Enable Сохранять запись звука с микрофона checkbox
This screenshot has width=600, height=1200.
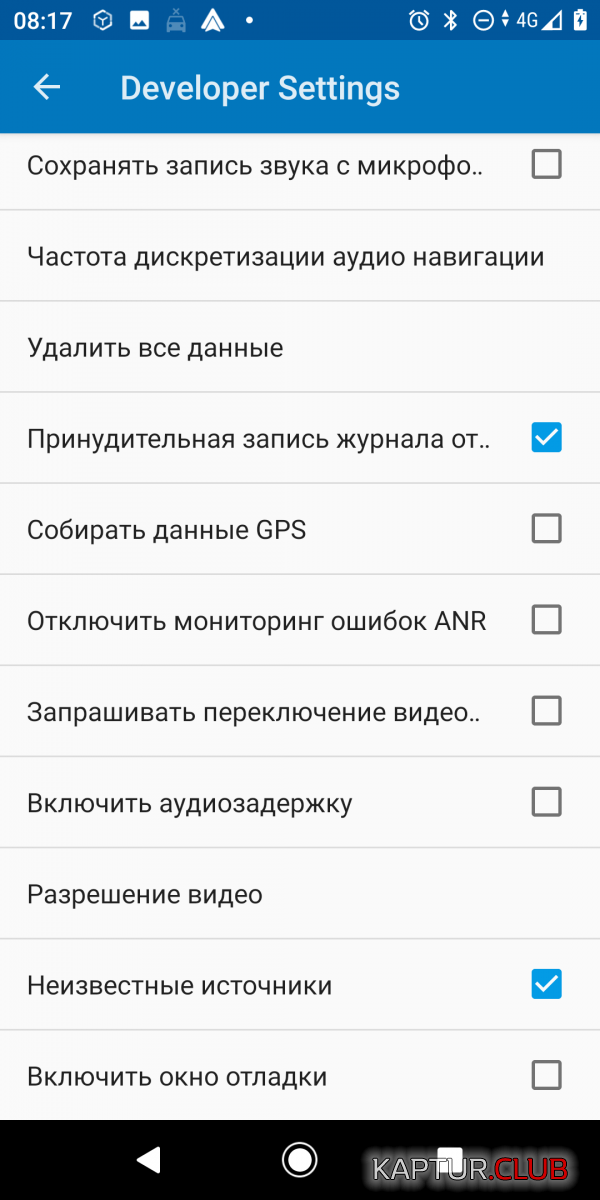(x=546, y=164)
